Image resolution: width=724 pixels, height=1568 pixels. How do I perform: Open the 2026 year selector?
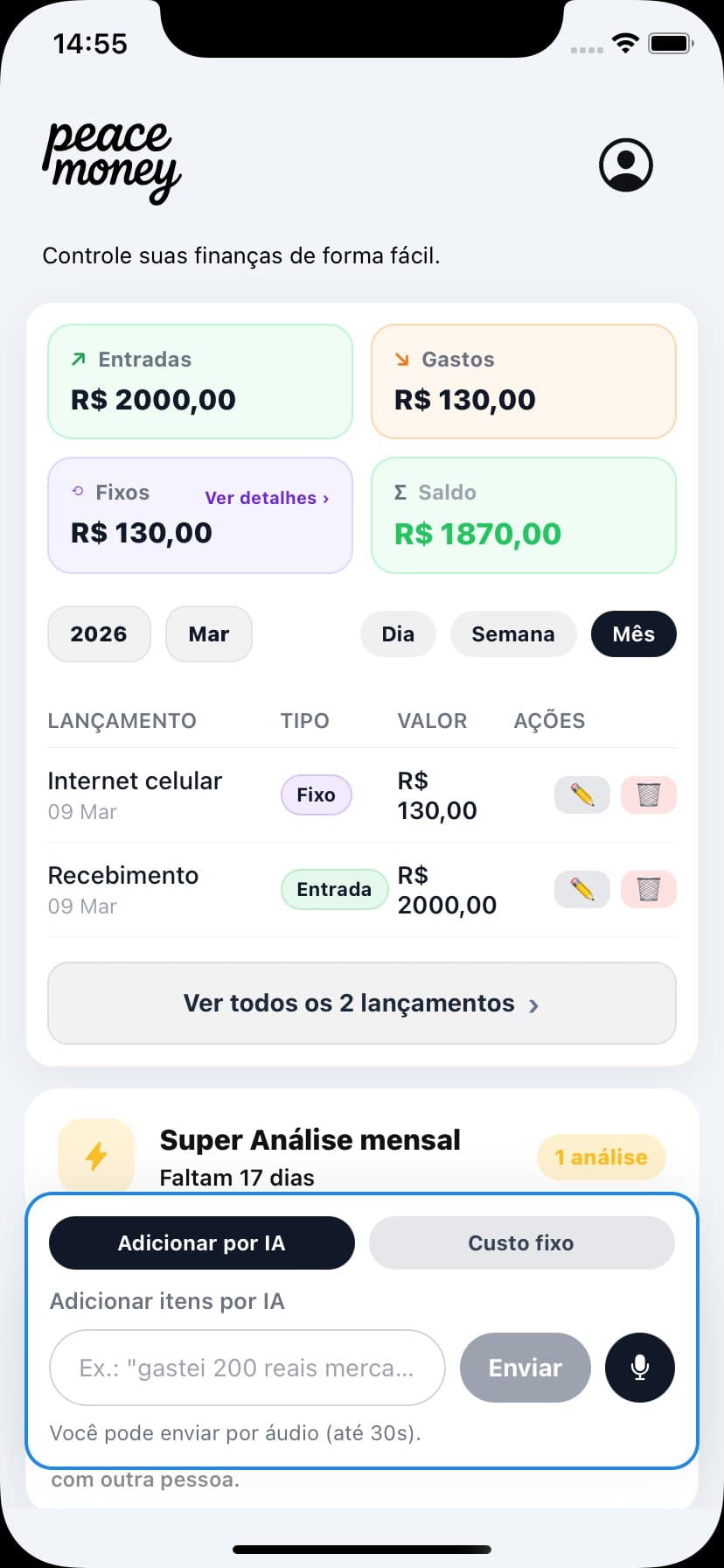click(99, 633)
